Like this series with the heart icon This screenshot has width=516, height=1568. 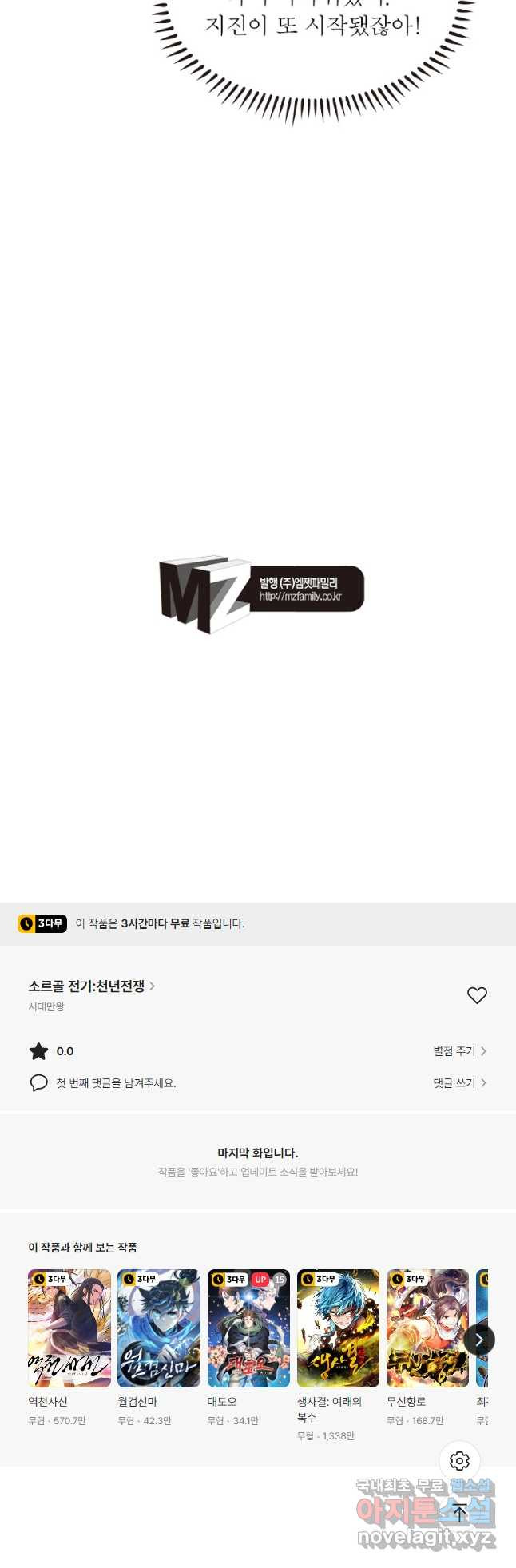477,995
